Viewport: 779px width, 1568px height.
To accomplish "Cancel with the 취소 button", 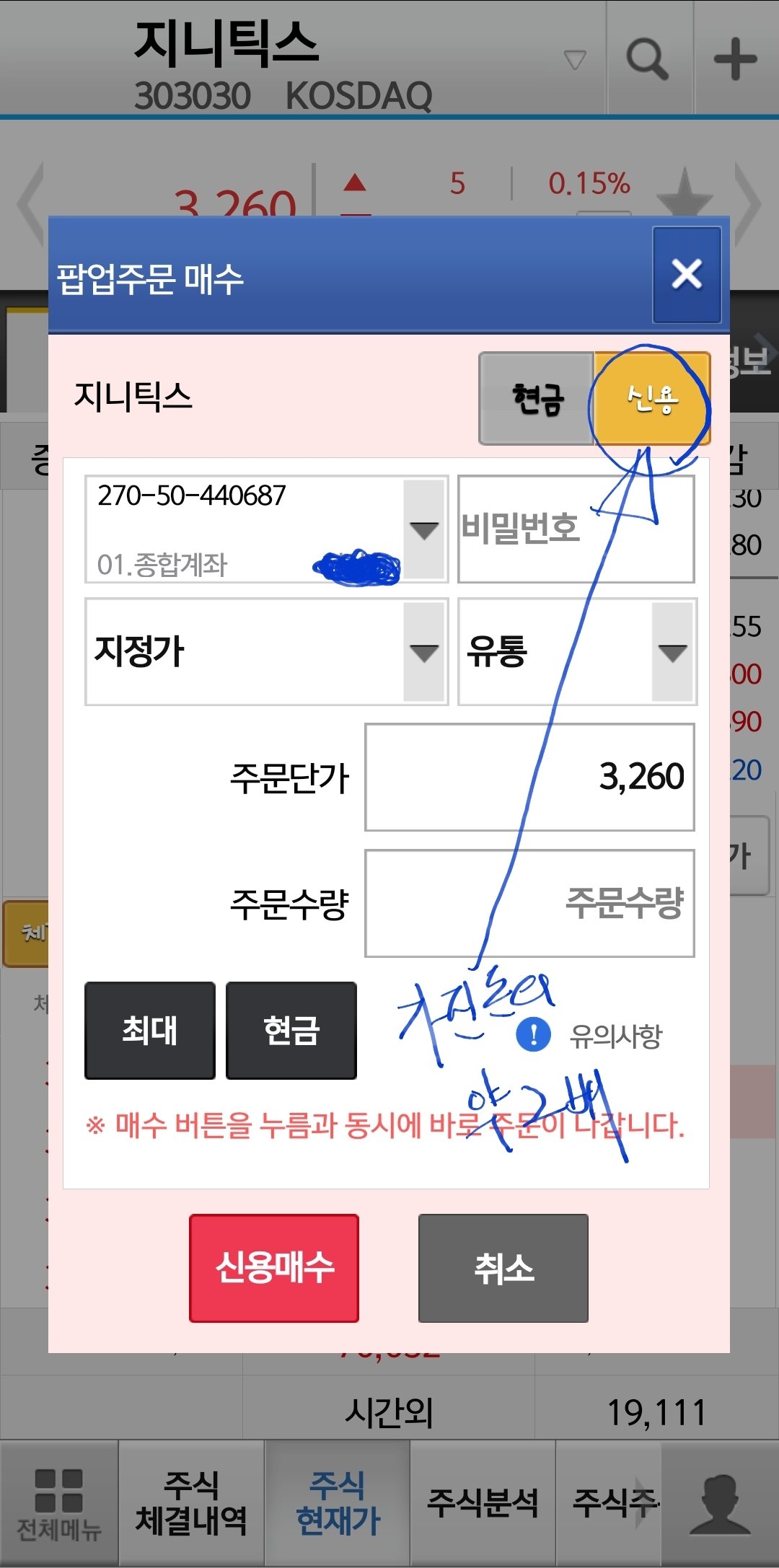I will pyautogui.click(x=503, y=1267).
